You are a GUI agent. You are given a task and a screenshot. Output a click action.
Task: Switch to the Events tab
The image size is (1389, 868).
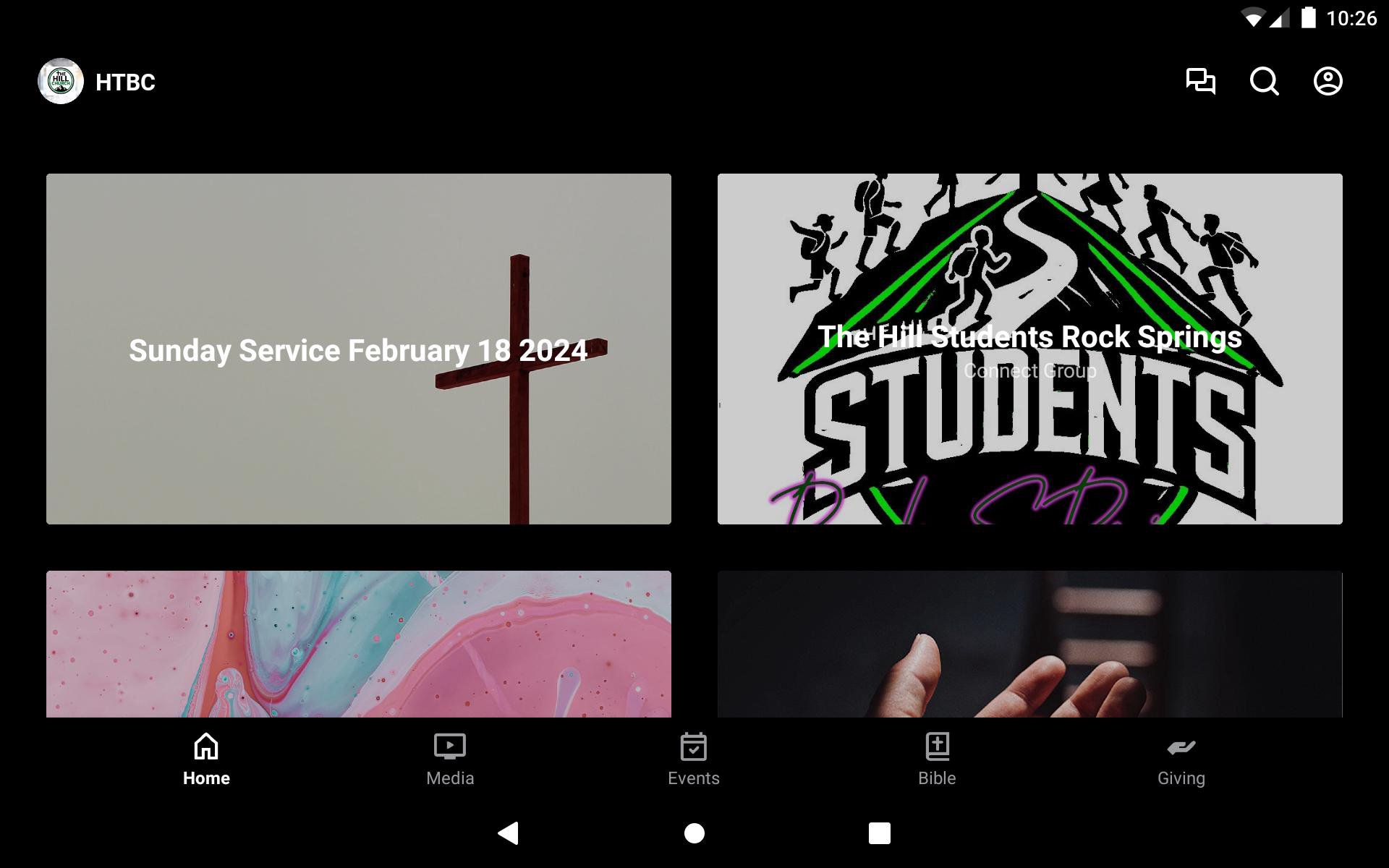click(x=693, y=759)
